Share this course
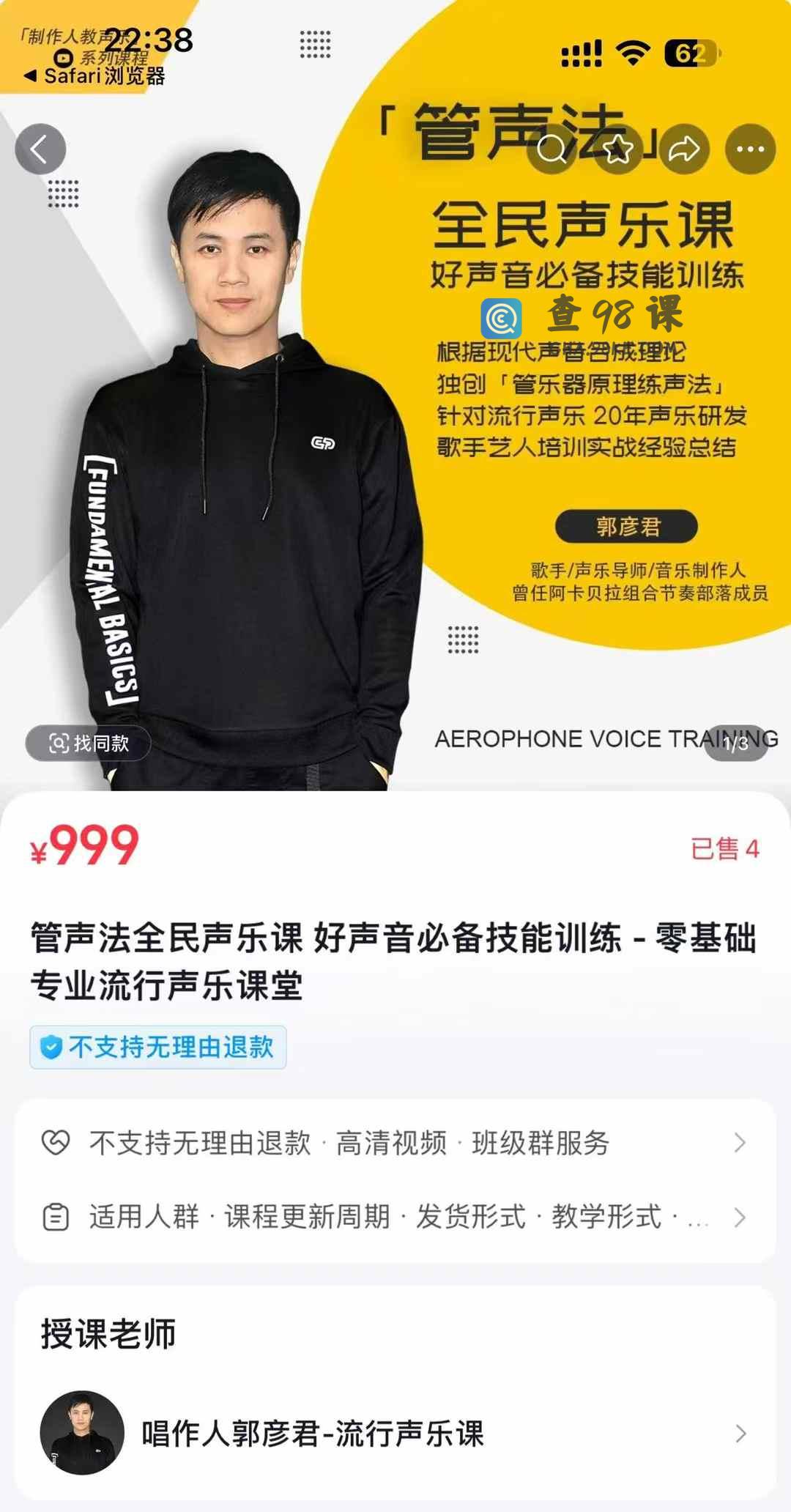The image size is (791, 1512). click(684, 149)
